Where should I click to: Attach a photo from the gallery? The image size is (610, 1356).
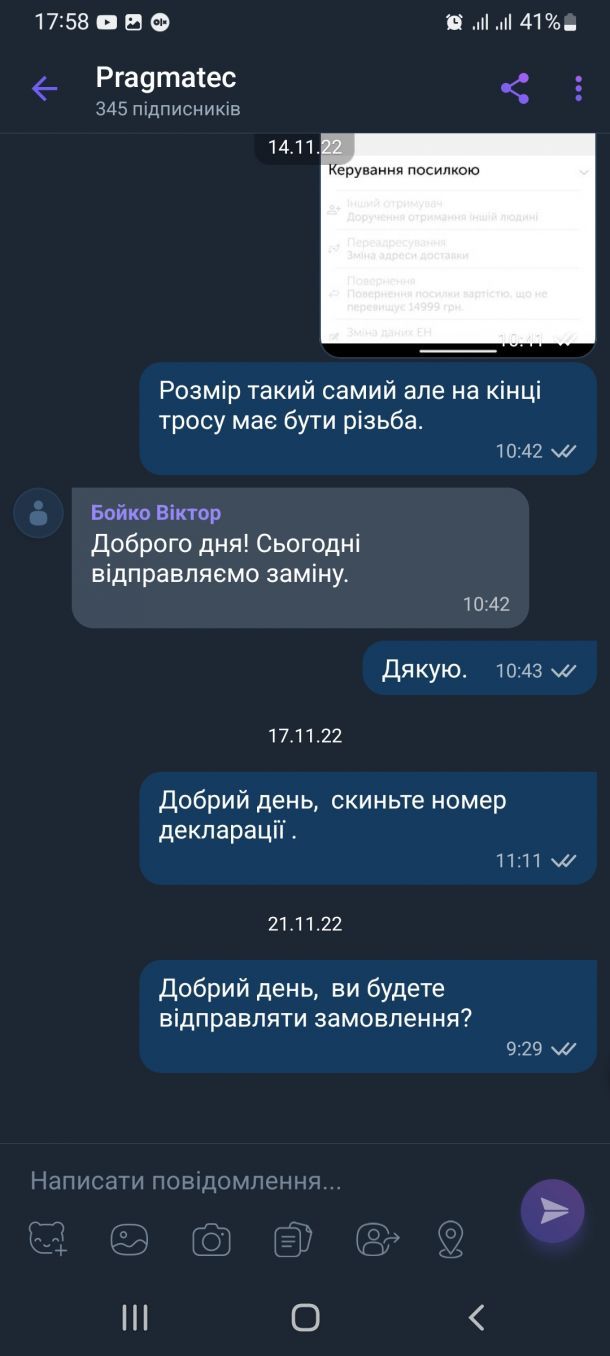[129, 1240]
